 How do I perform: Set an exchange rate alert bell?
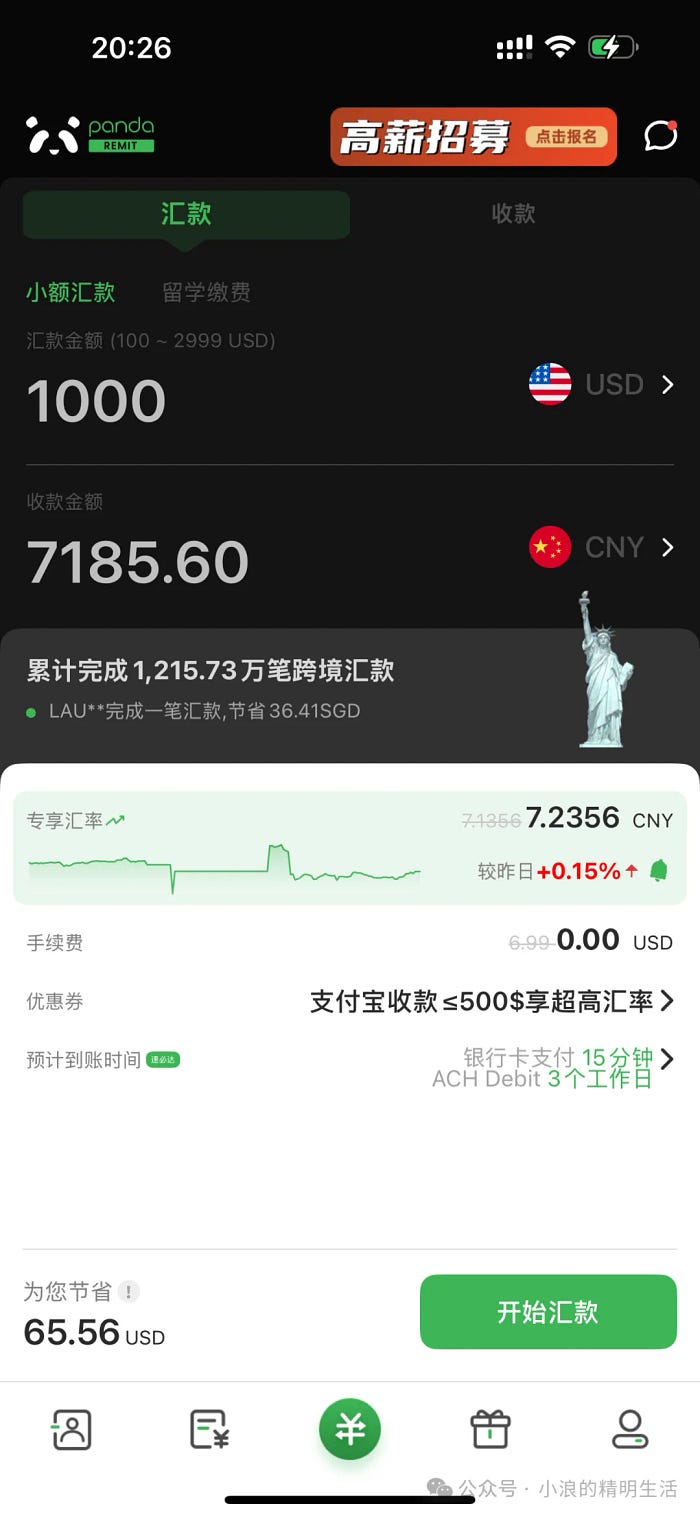(658, 871)
